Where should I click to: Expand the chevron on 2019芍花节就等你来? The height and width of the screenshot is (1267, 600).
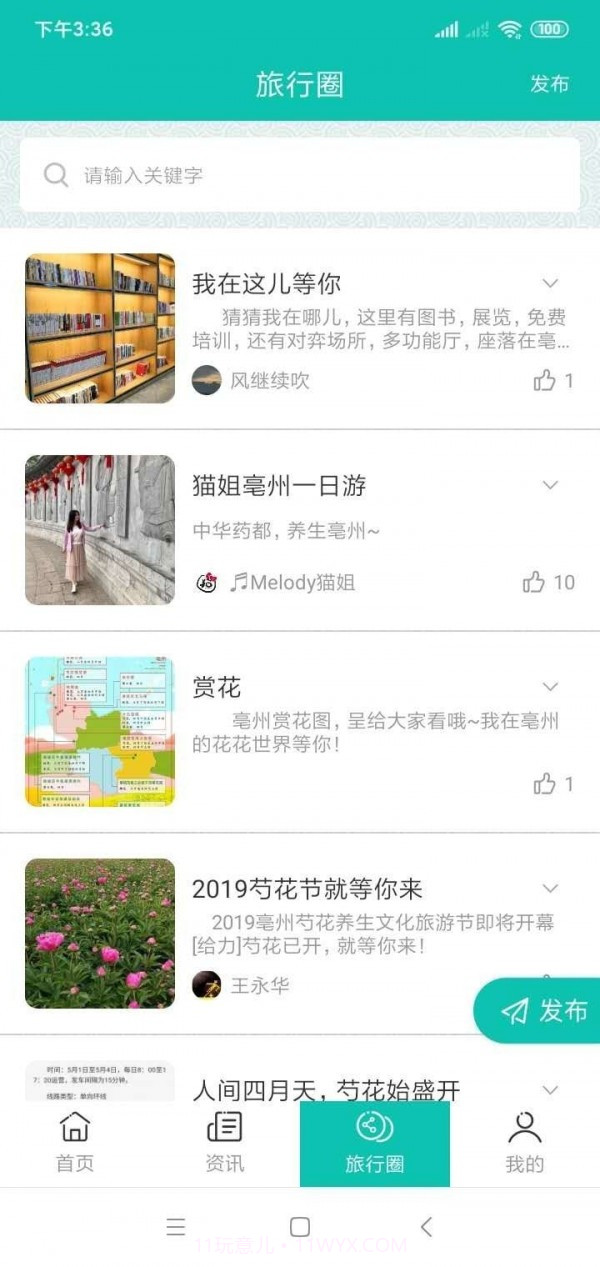point(550,888)
